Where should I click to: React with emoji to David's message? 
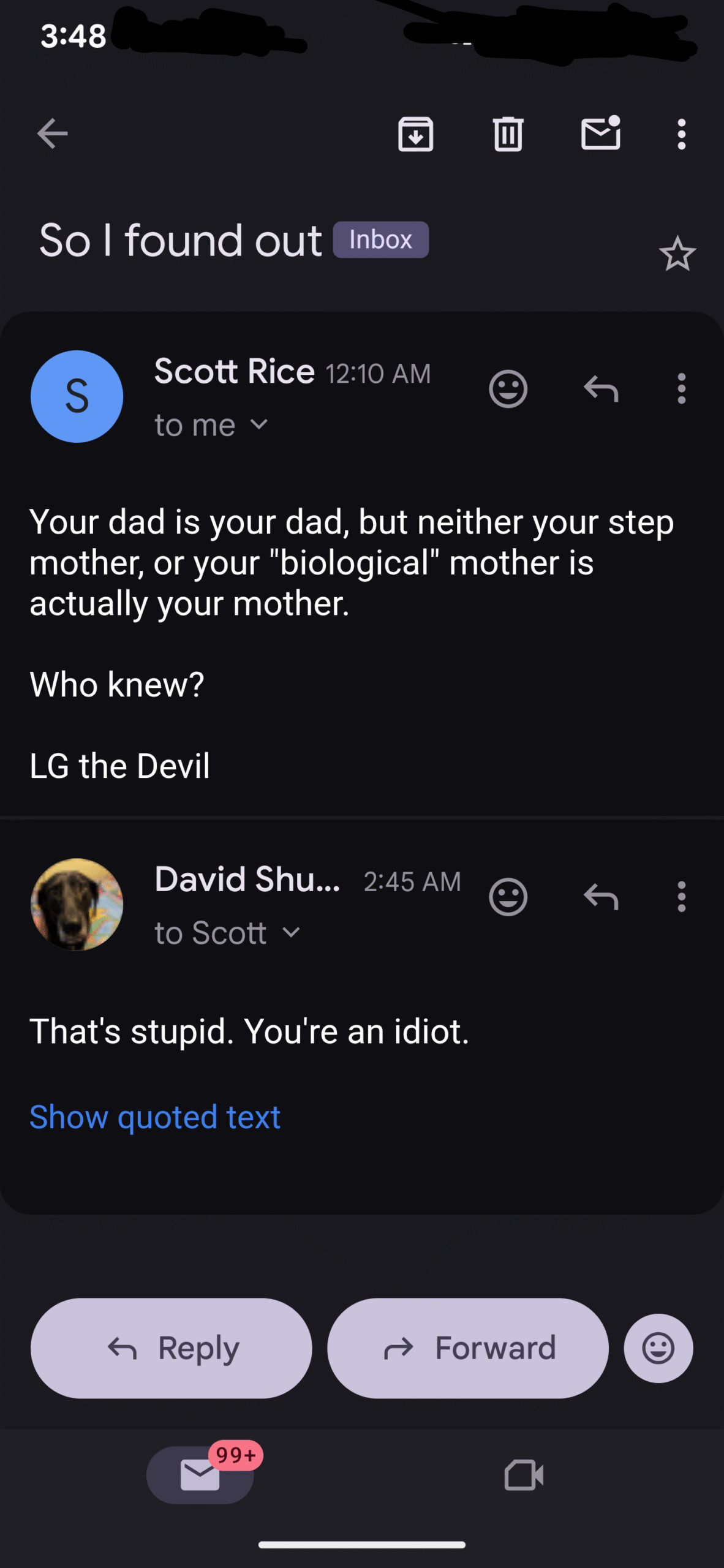click(508, 897)
